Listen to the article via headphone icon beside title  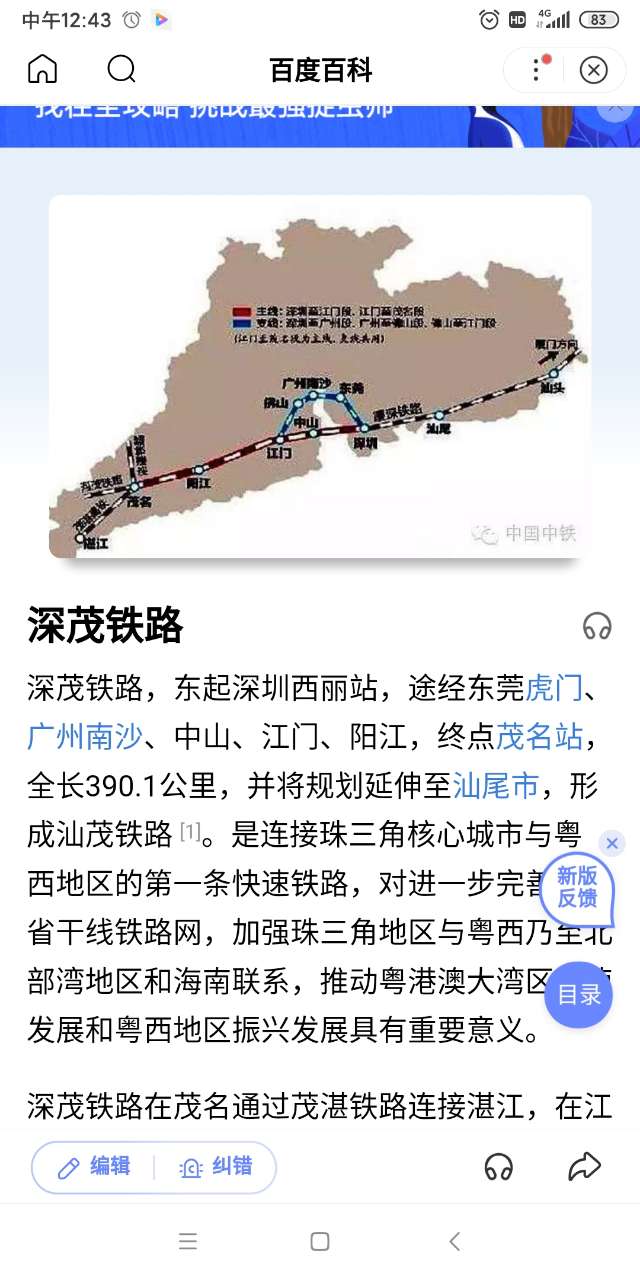(x=597, y=627)
